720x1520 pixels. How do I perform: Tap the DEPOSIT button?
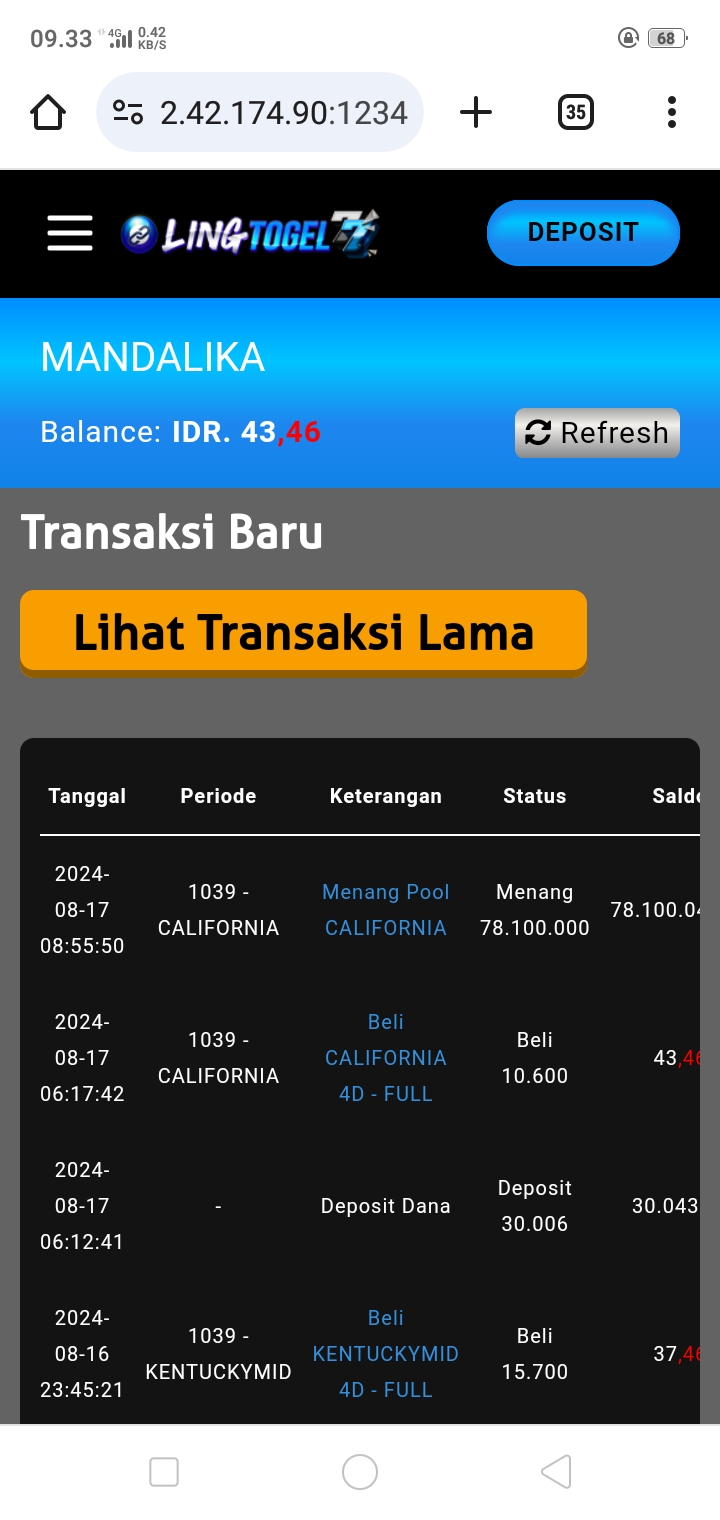tap(583, 232)
